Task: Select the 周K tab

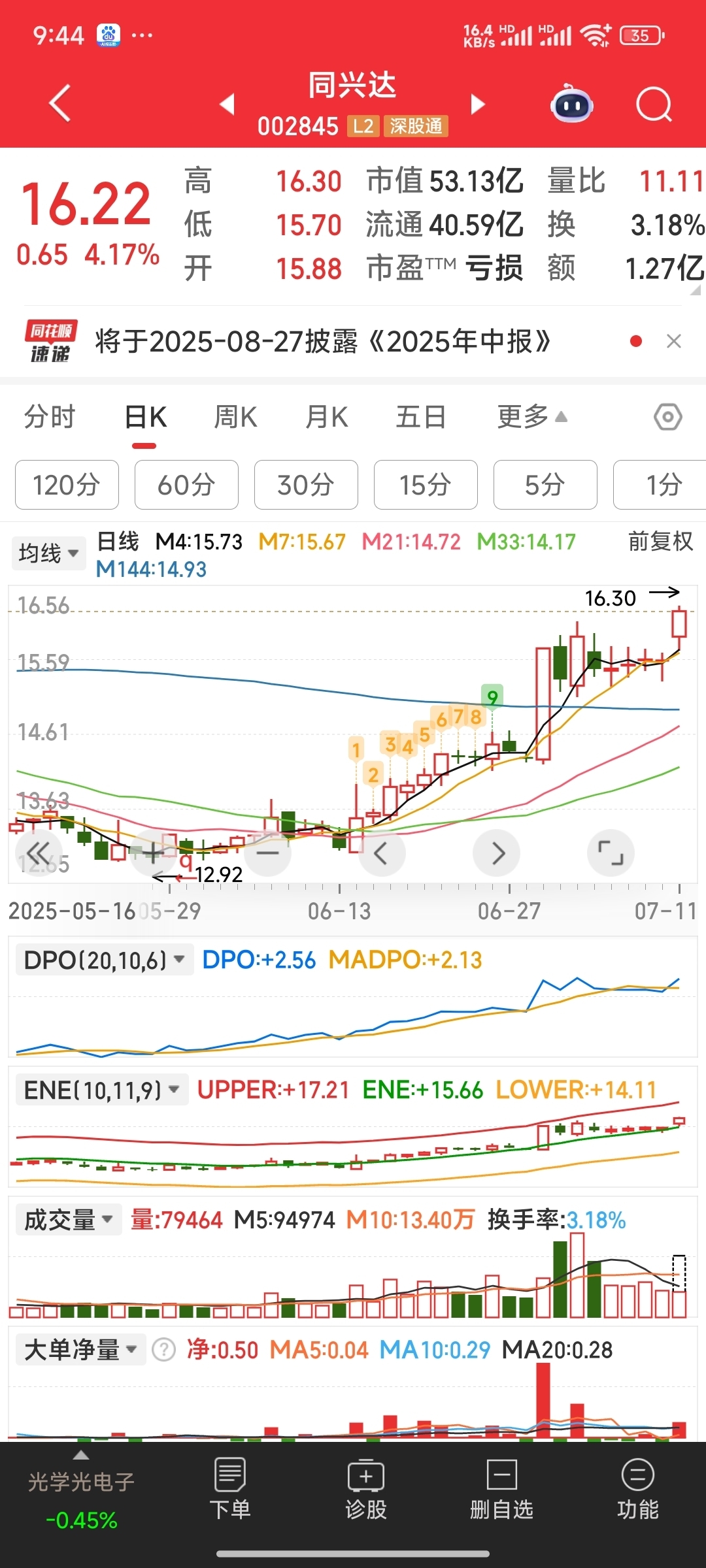Action: pos(236,417)
